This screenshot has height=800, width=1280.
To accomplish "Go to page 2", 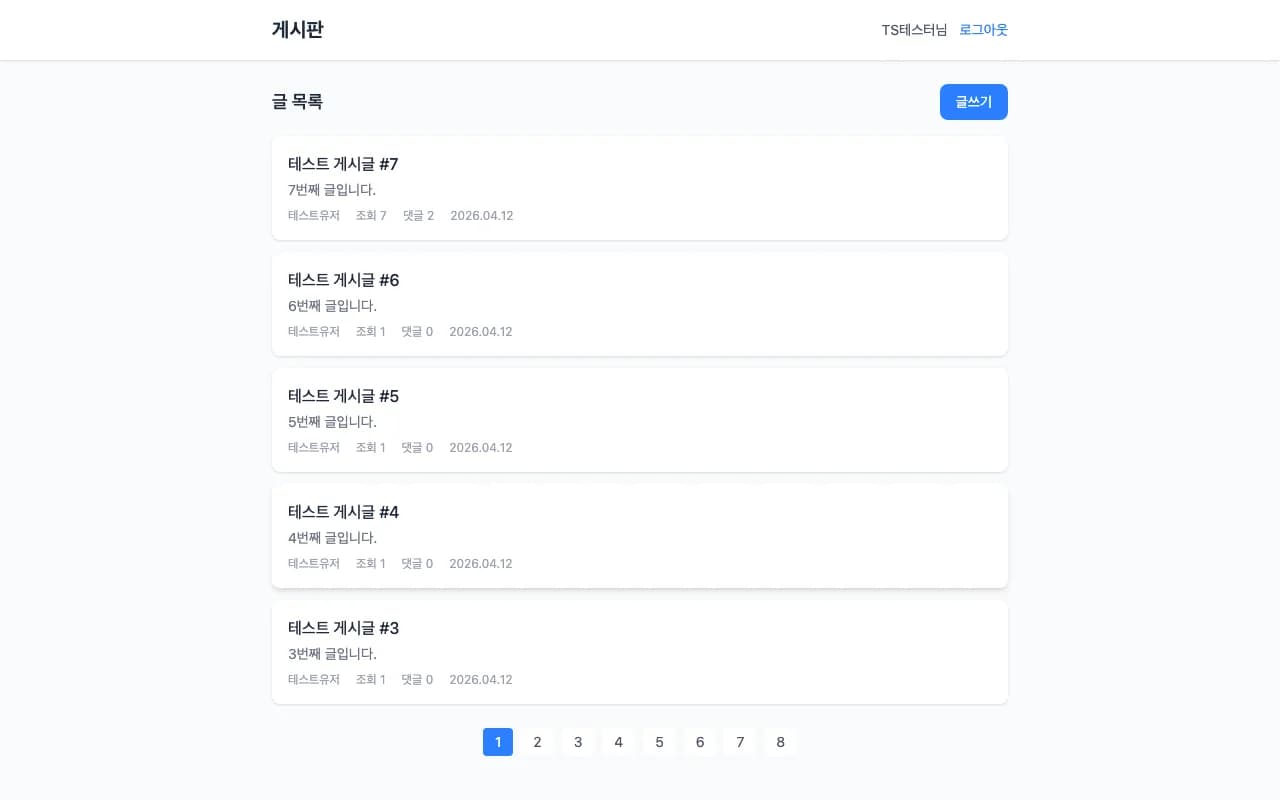I will (537, 742).
